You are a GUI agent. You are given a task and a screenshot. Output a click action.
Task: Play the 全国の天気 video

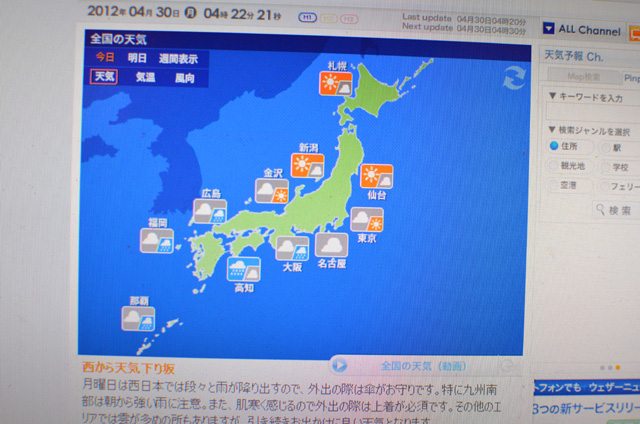(340, 366)
